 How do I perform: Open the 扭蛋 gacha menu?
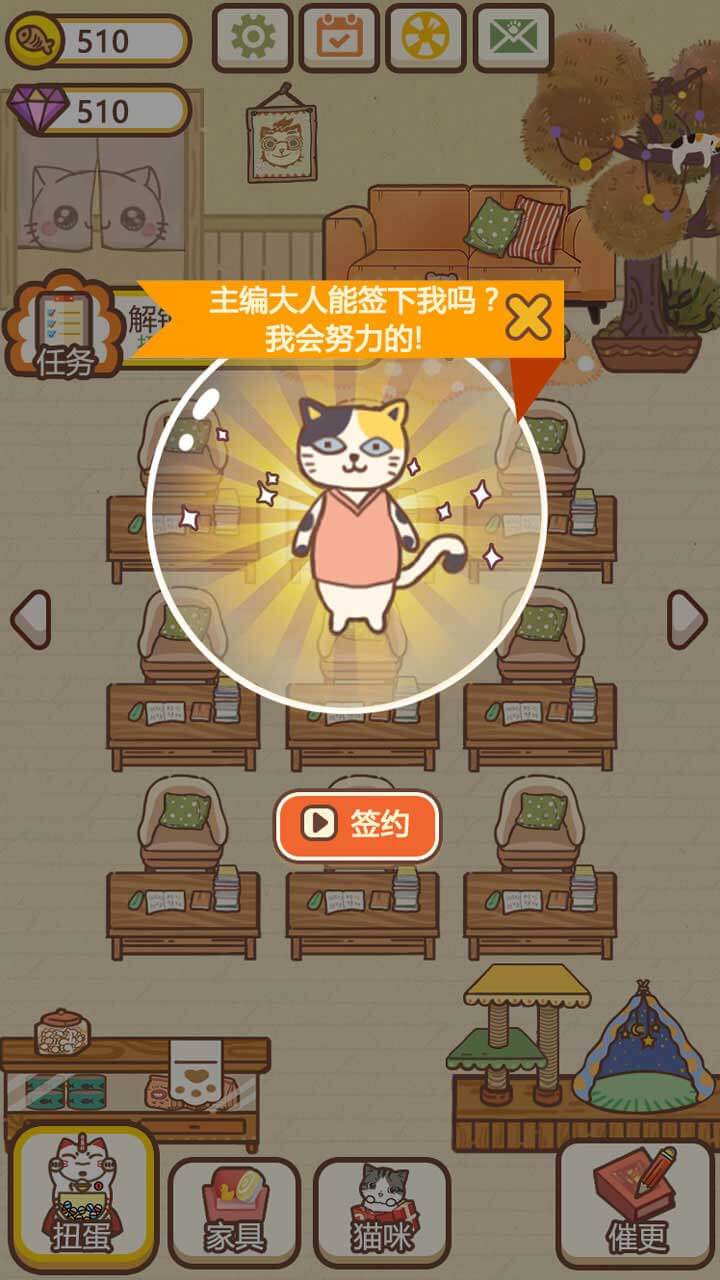[x=85, y=1200]
